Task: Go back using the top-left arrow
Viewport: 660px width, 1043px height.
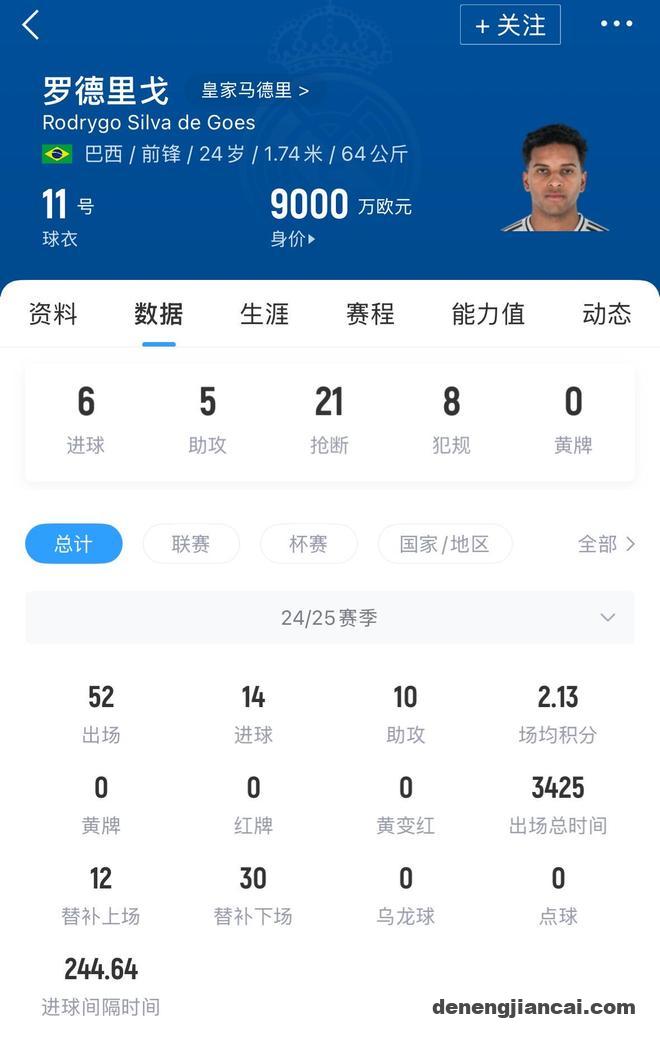Action: pyautogui.click(x=30, y=25)
